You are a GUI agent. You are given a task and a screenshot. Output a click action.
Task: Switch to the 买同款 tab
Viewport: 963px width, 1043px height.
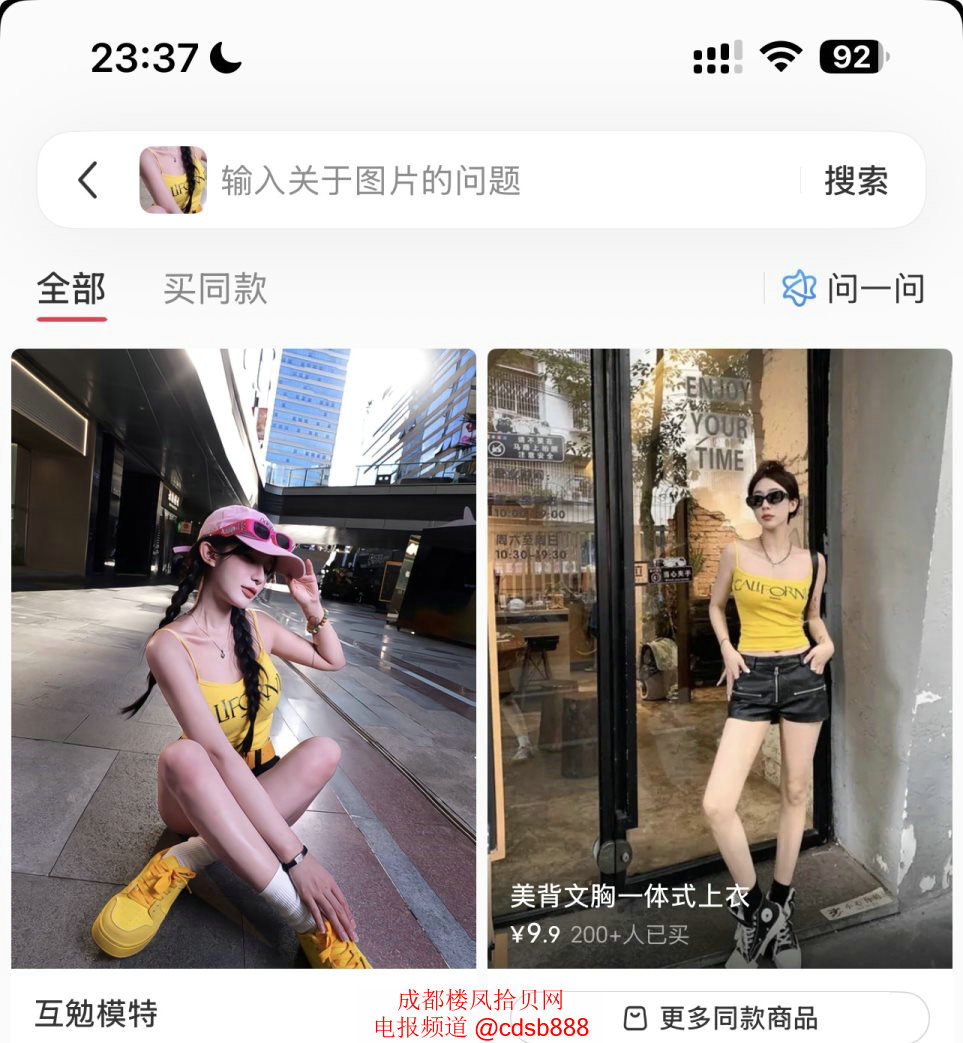click(215, 290)
